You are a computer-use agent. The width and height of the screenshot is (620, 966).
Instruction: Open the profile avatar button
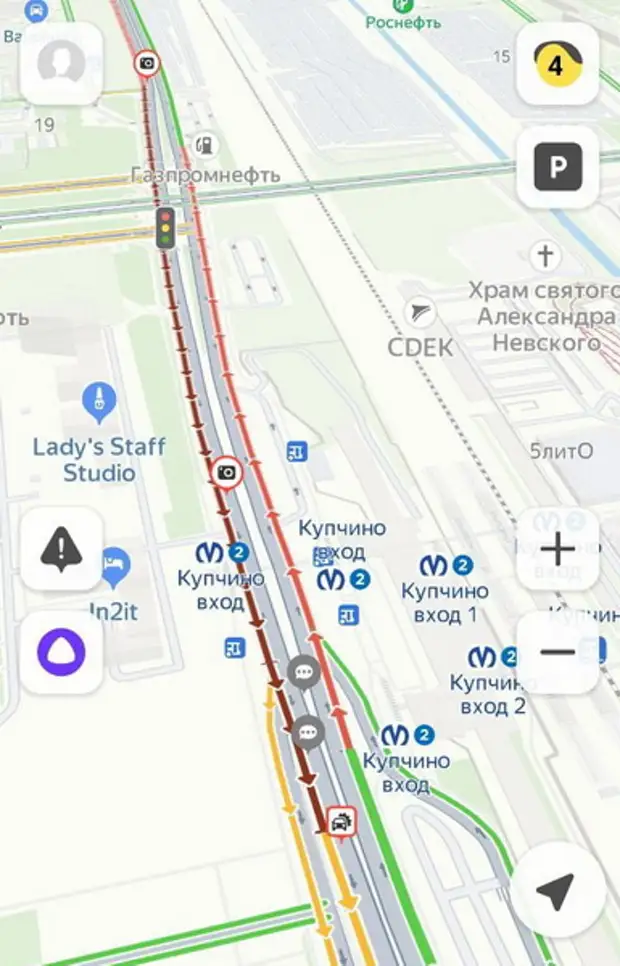(x=61, y=64)
